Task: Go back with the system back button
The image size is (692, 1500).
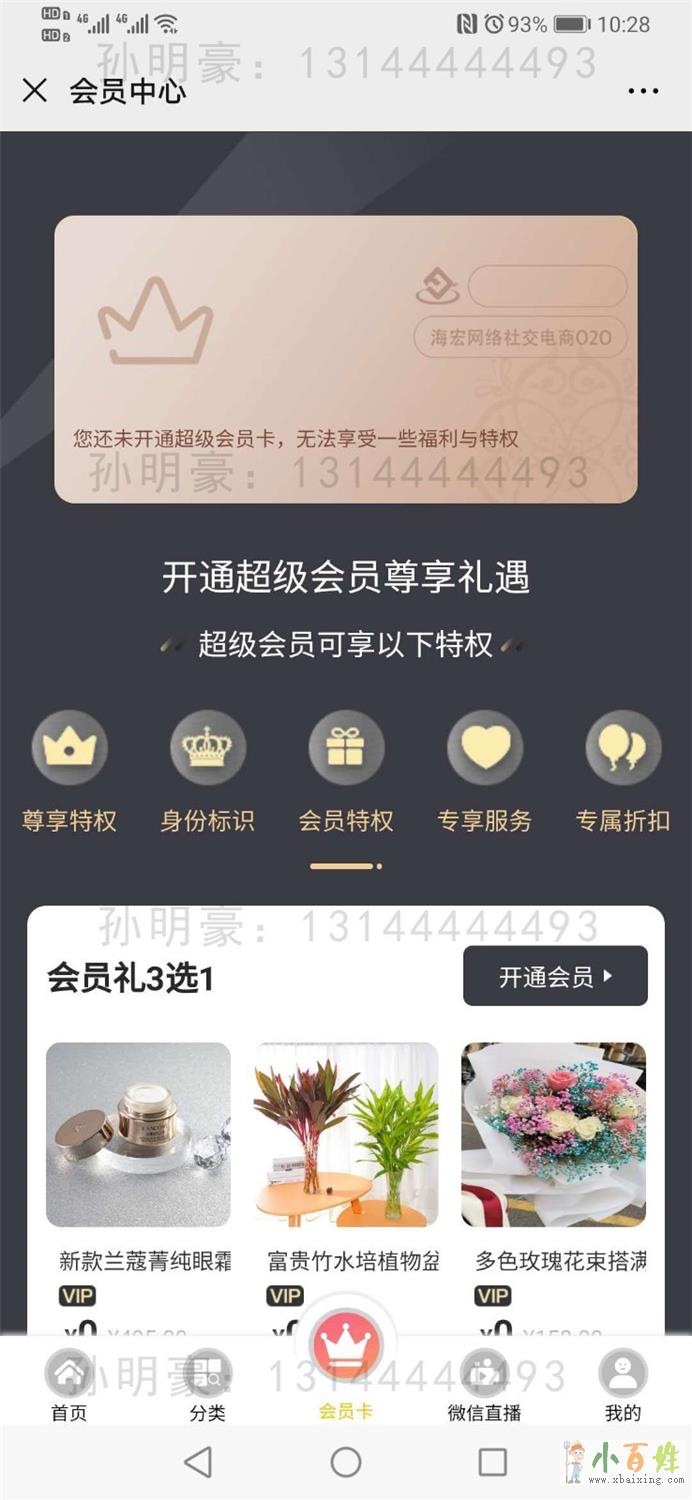Action: click(x=198, y=1462)
